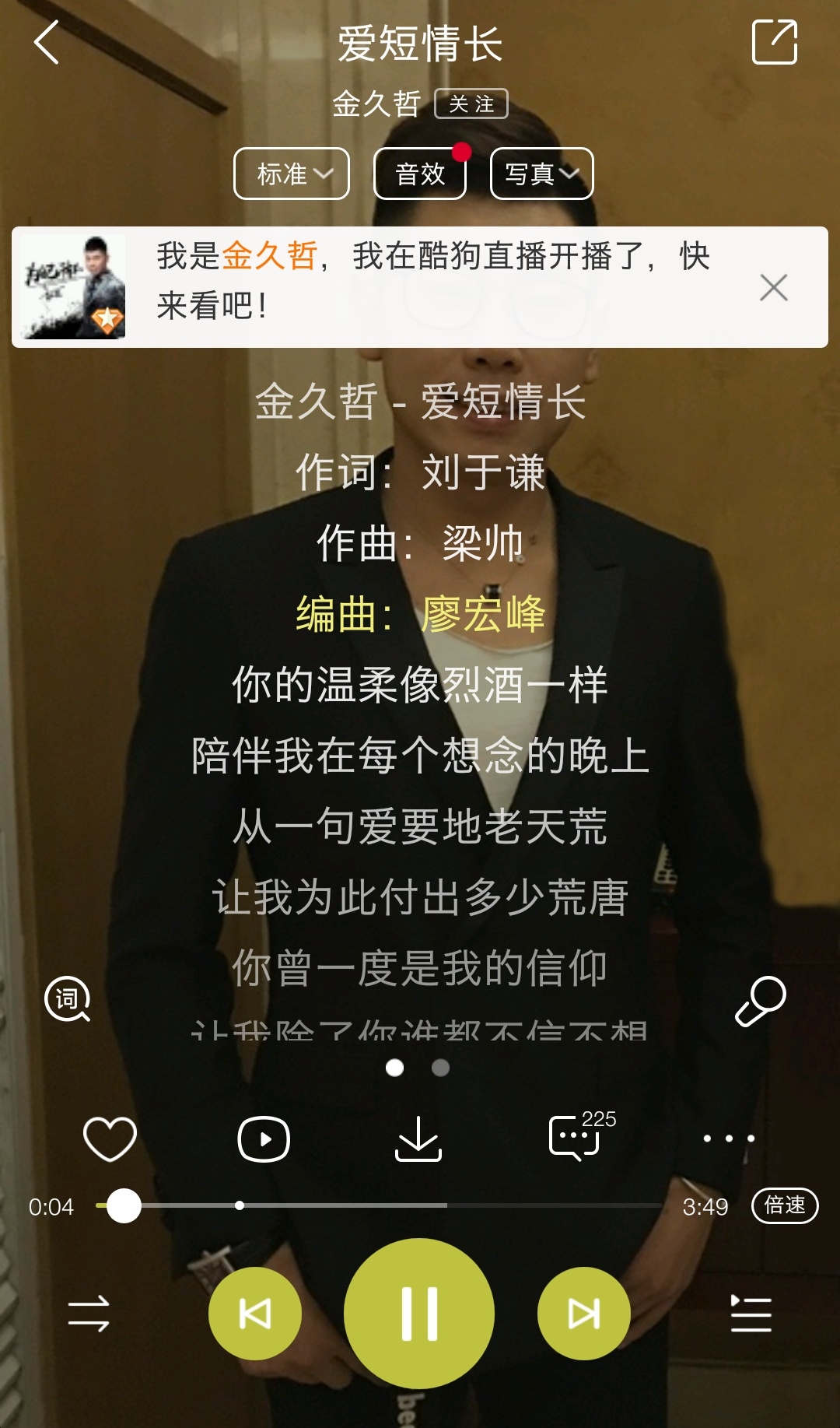
Task: Open 音效 sound effects settings
Action: (420, 174)
